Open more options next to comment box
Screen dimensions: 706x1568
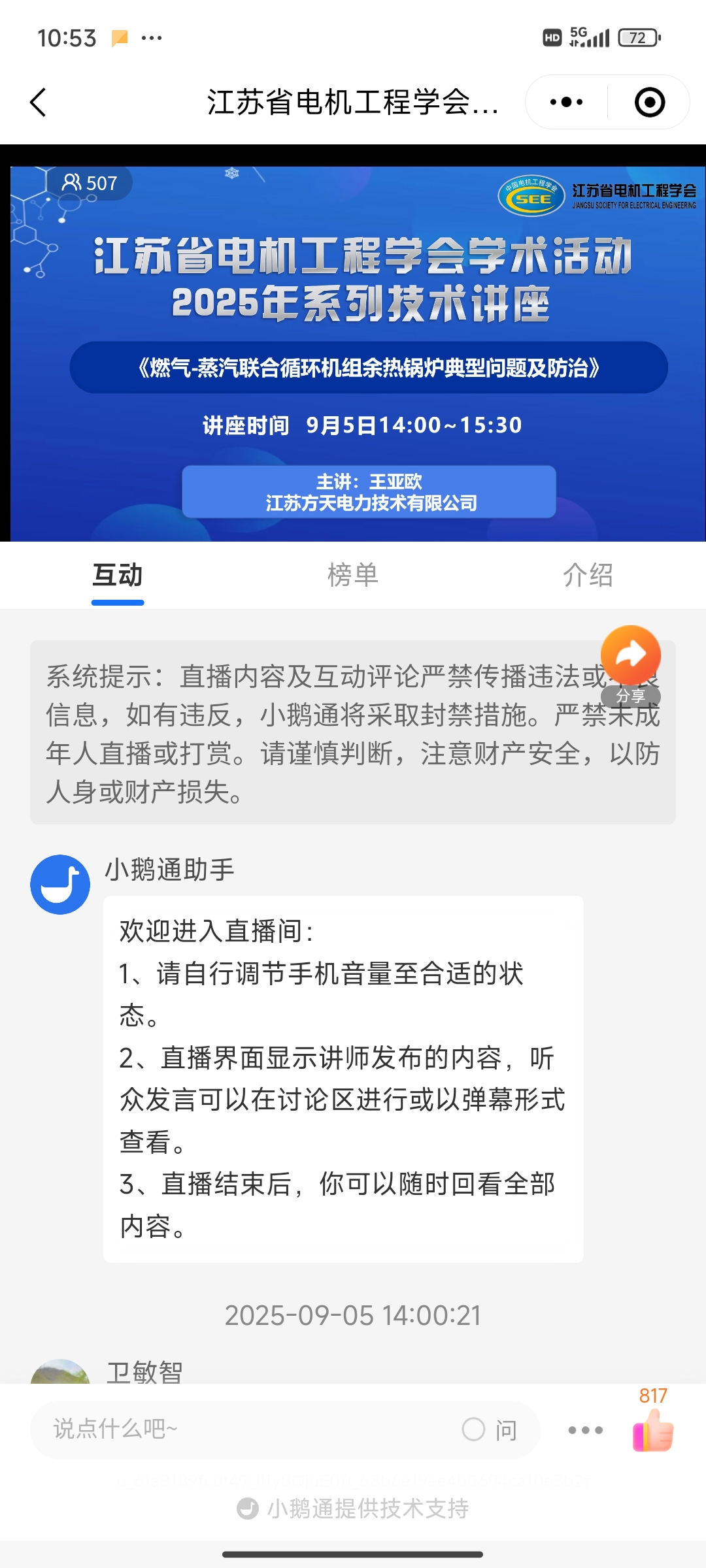click(585, 1429)
